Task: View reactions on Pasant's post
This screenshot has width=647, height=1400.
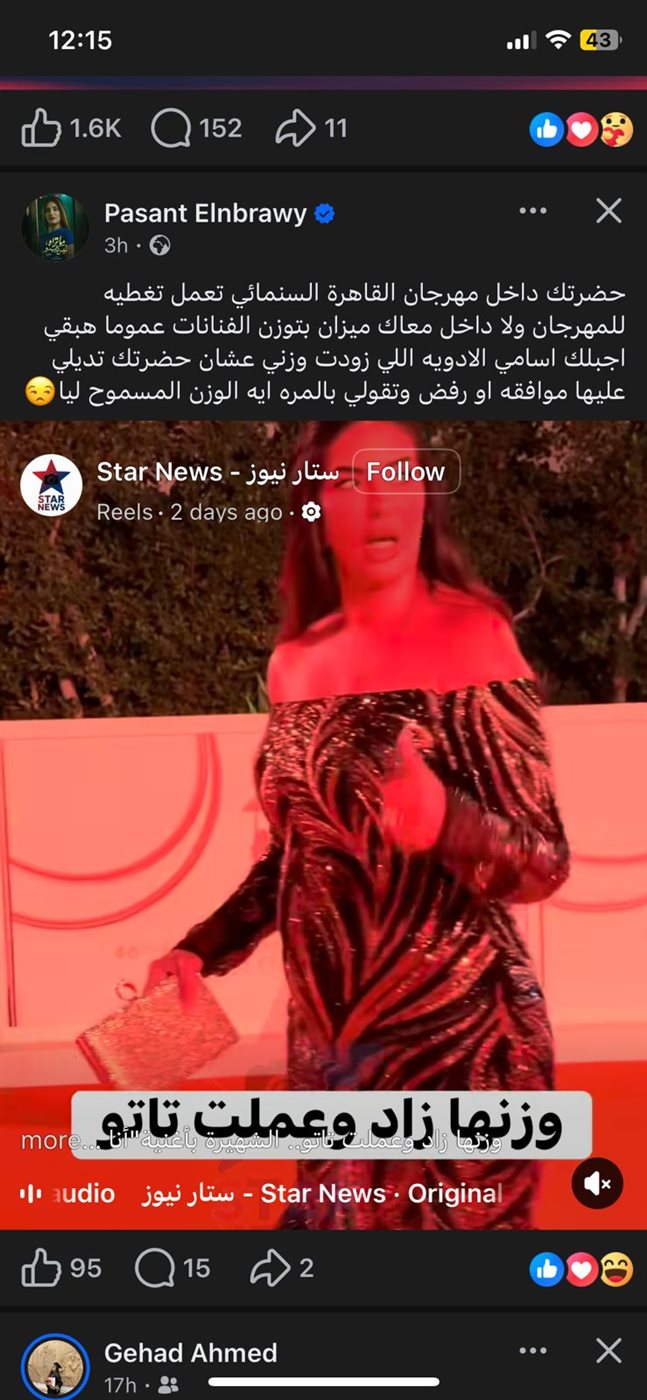Action: 581,1270
